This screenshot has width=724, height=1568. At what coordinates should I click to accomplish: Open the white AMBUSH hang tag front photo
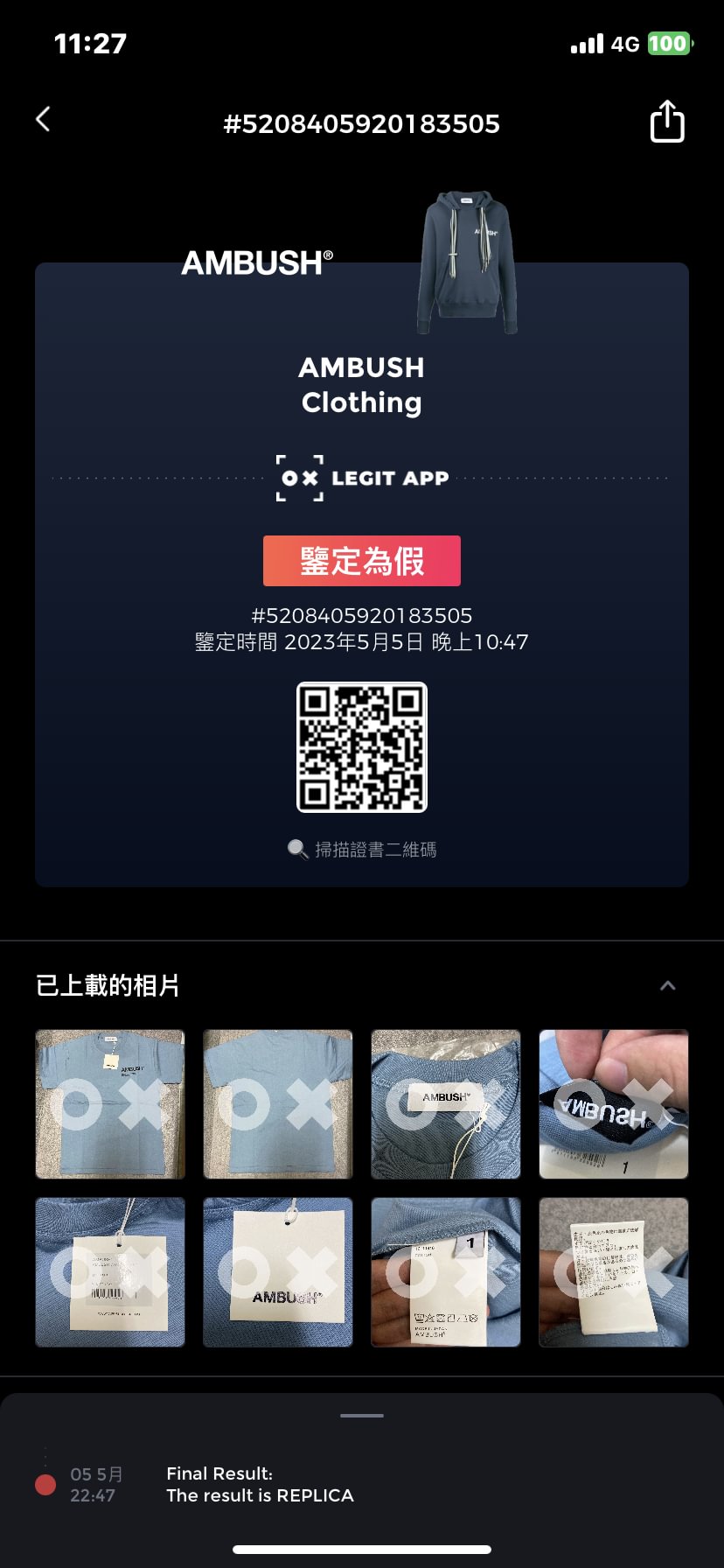click(278, 1272)
